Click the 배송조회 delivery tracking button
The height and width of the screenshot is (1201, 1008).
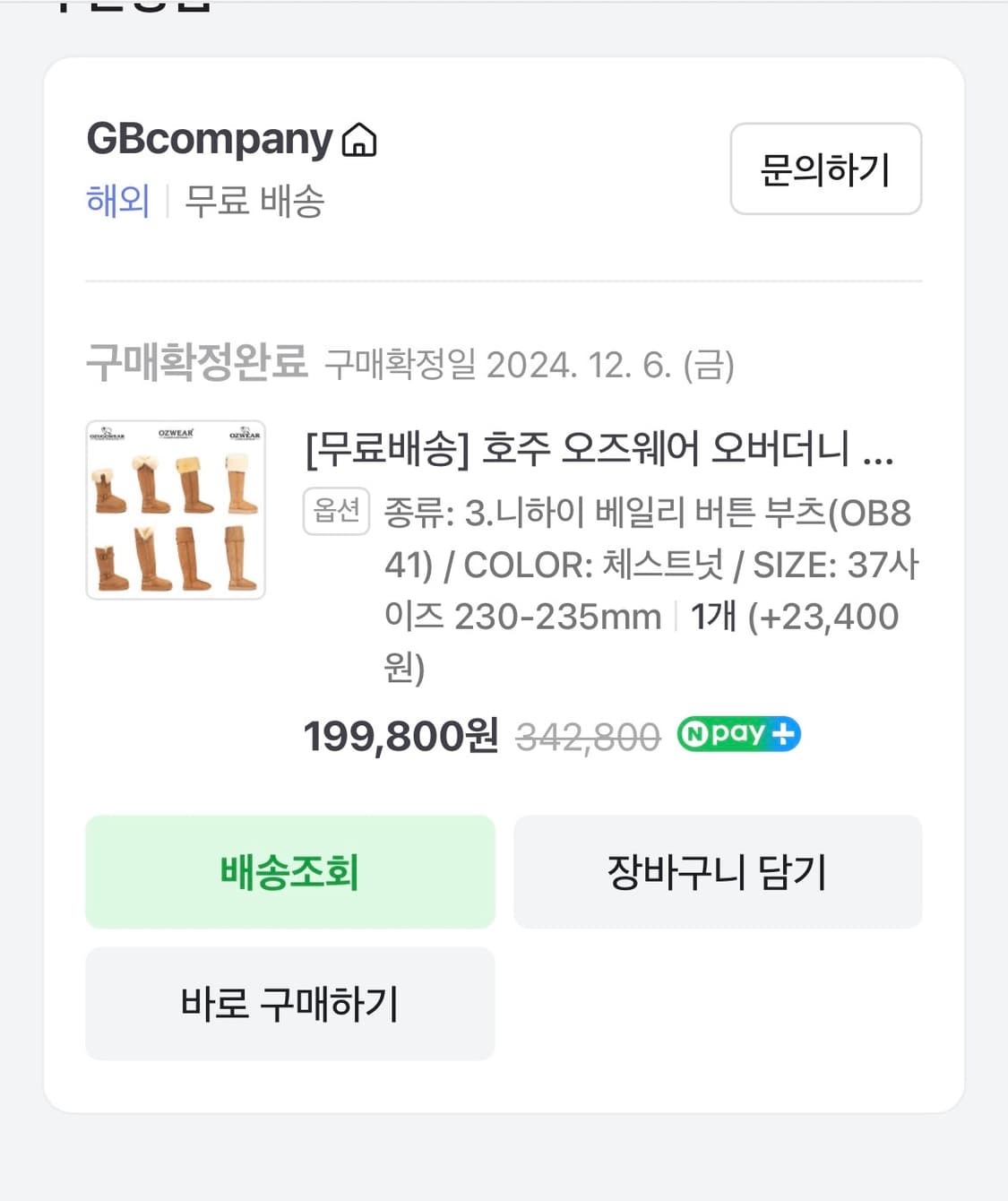pyautogui.click(x=289, y=871)
